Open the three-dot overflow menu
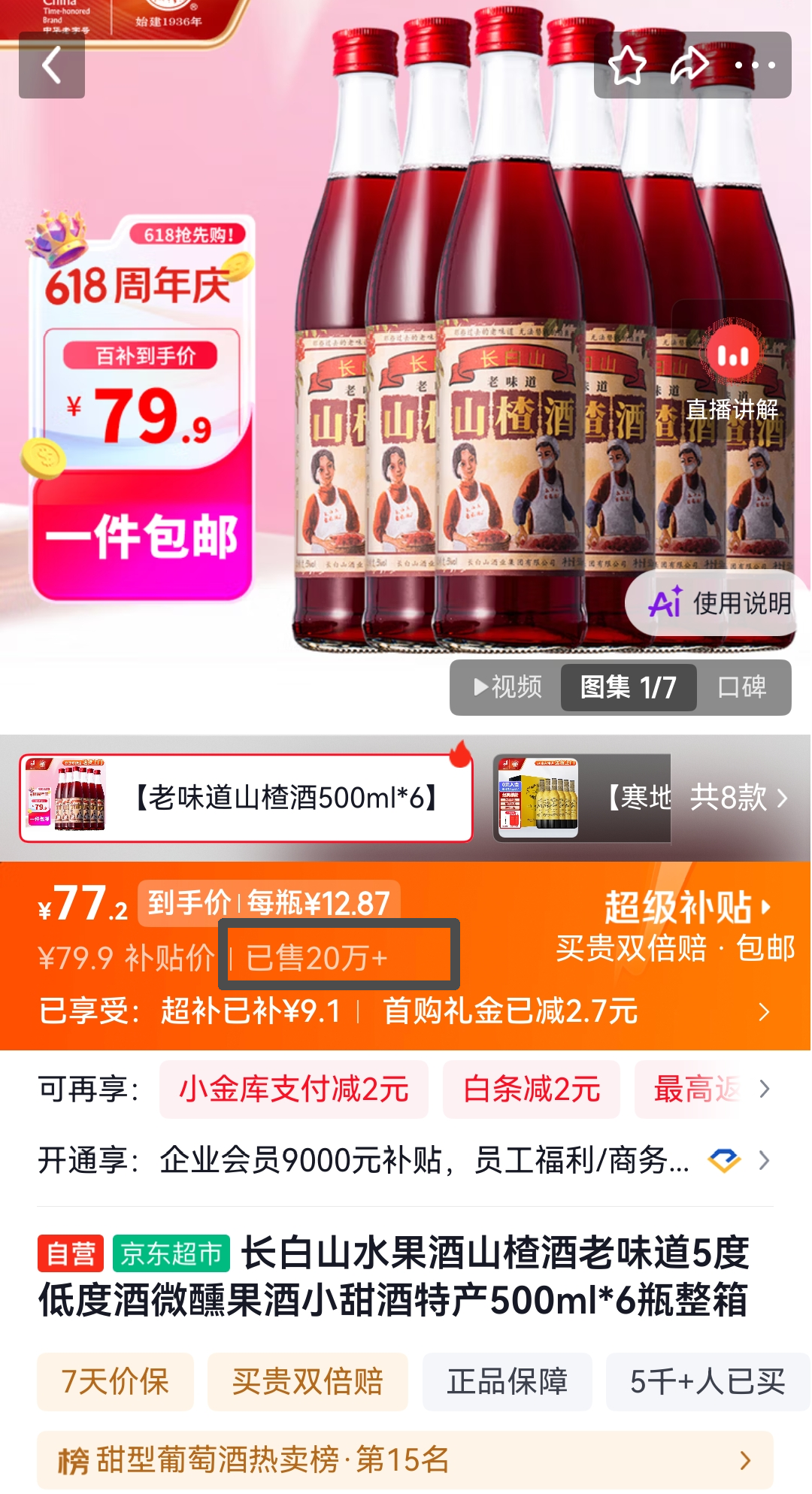Image resolution: width=812 pixels, height=1494 pixels. [755, 65]
